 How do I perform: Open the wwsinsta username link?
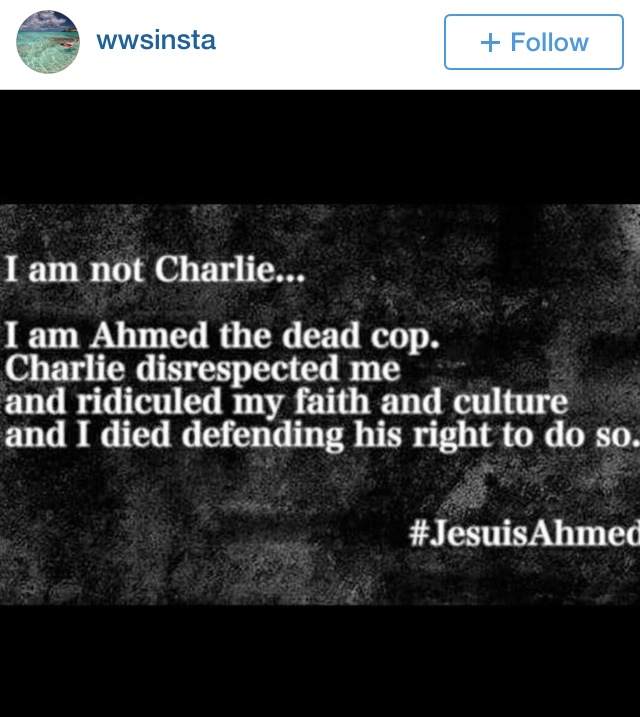[156, 41]
